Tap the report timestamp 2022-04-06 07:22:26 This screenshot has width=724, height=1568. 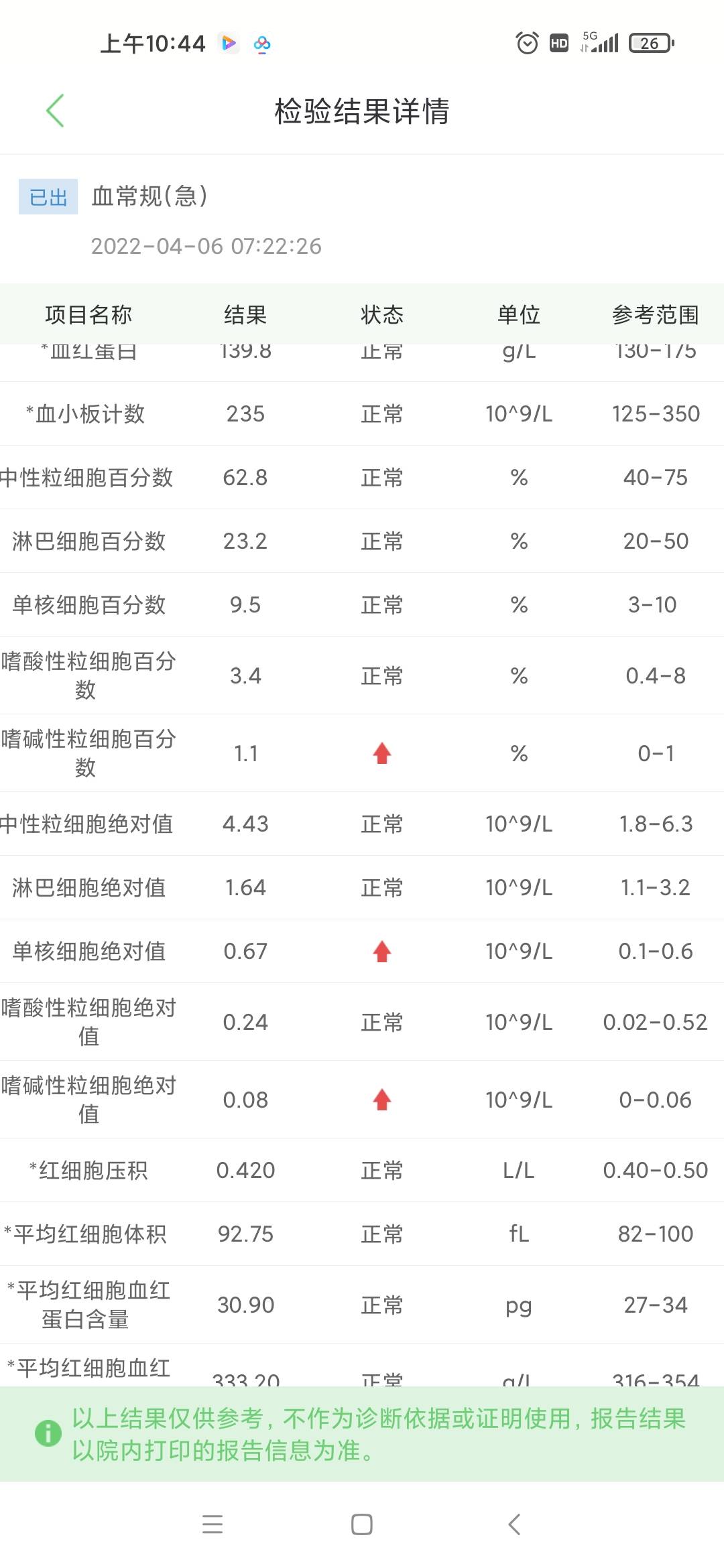tap(206, 246)
